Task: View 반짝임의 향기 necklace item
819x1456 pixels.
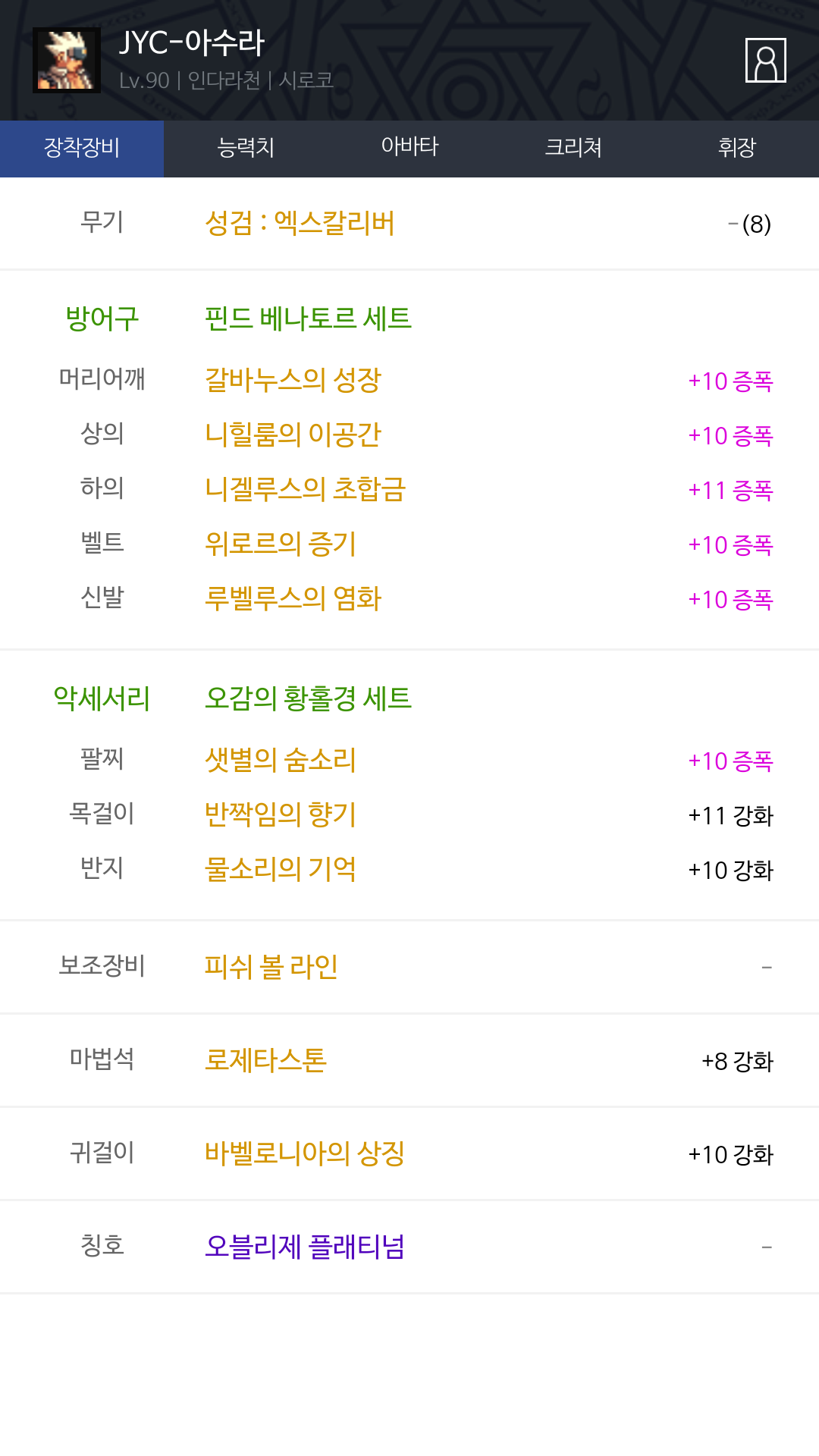Action: point(281,814)
